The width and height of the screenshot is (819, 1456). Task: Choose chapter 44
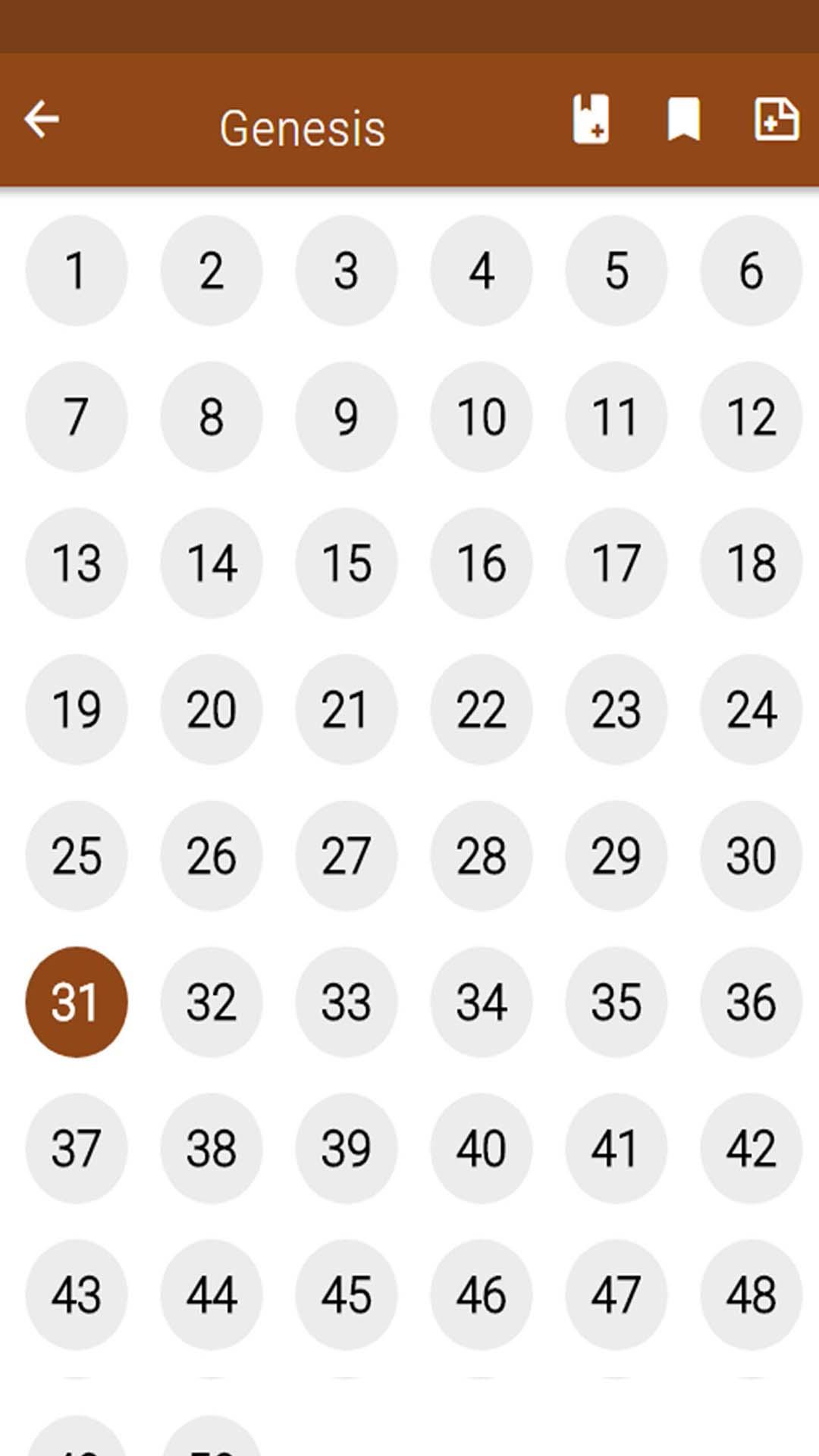pyautogui.click(x=212, y=1295)
